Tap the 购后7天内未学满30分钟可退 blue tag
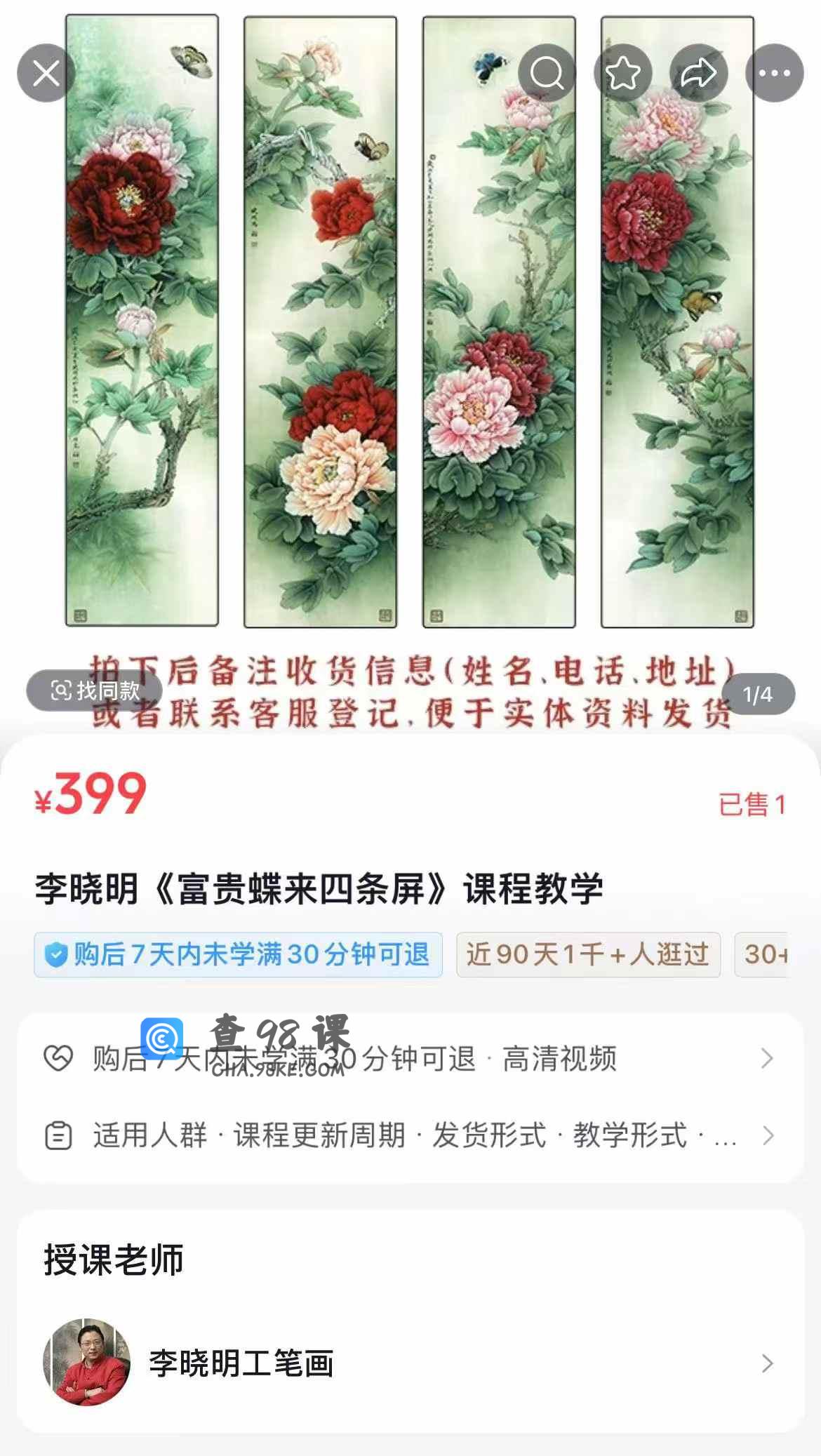Screen dimensions: 821x1456 238,954
